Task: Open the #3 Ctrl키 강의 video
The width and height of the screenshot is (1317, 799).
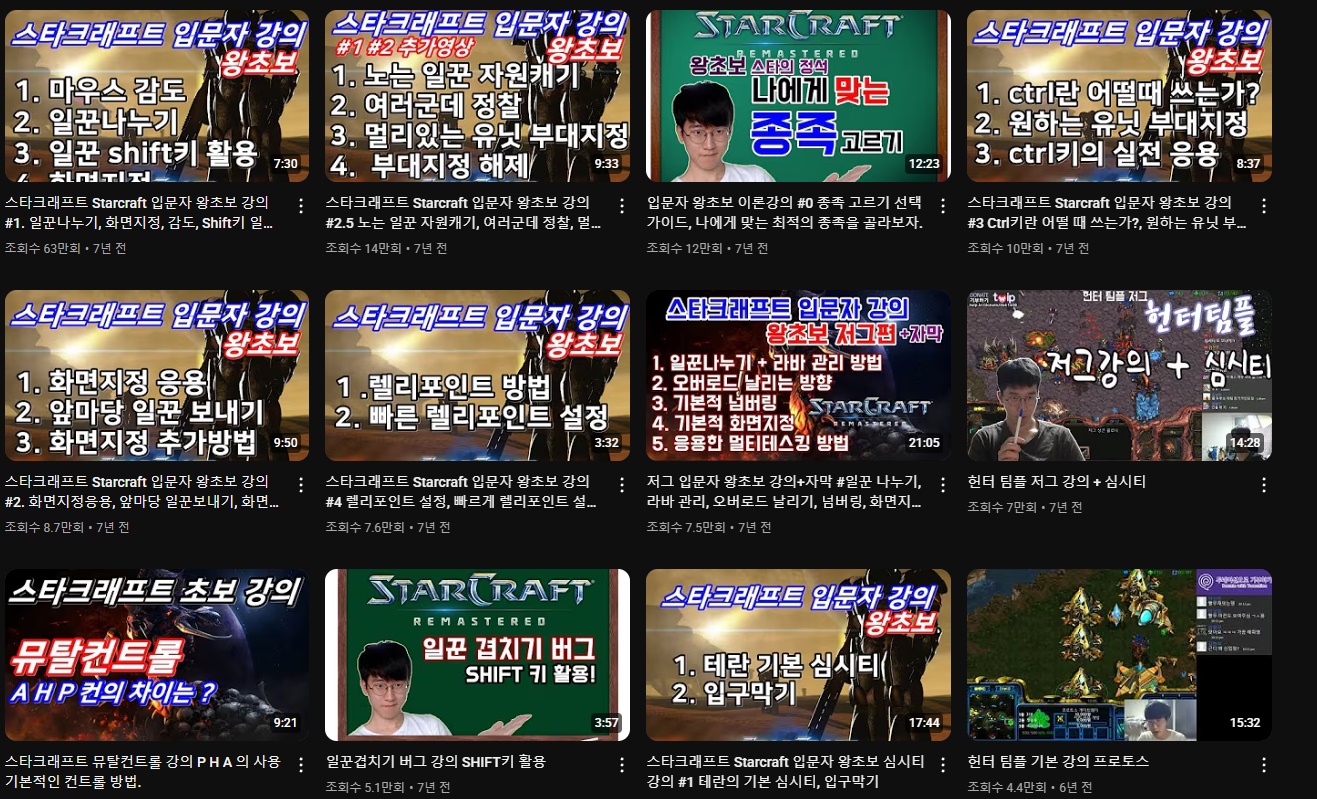Action: click(1119, 96)
